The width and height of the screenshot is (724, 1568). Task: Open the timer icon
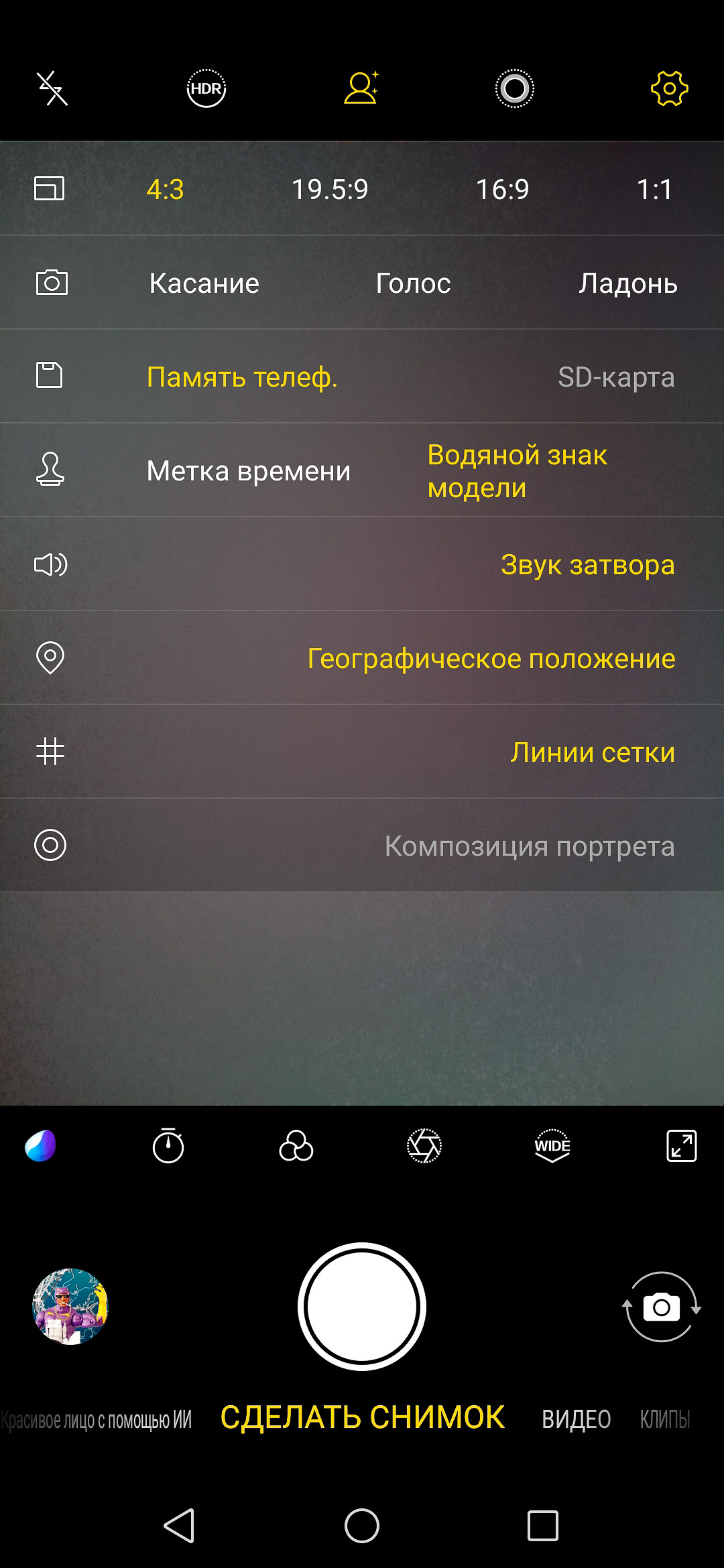pos(168,1145)
